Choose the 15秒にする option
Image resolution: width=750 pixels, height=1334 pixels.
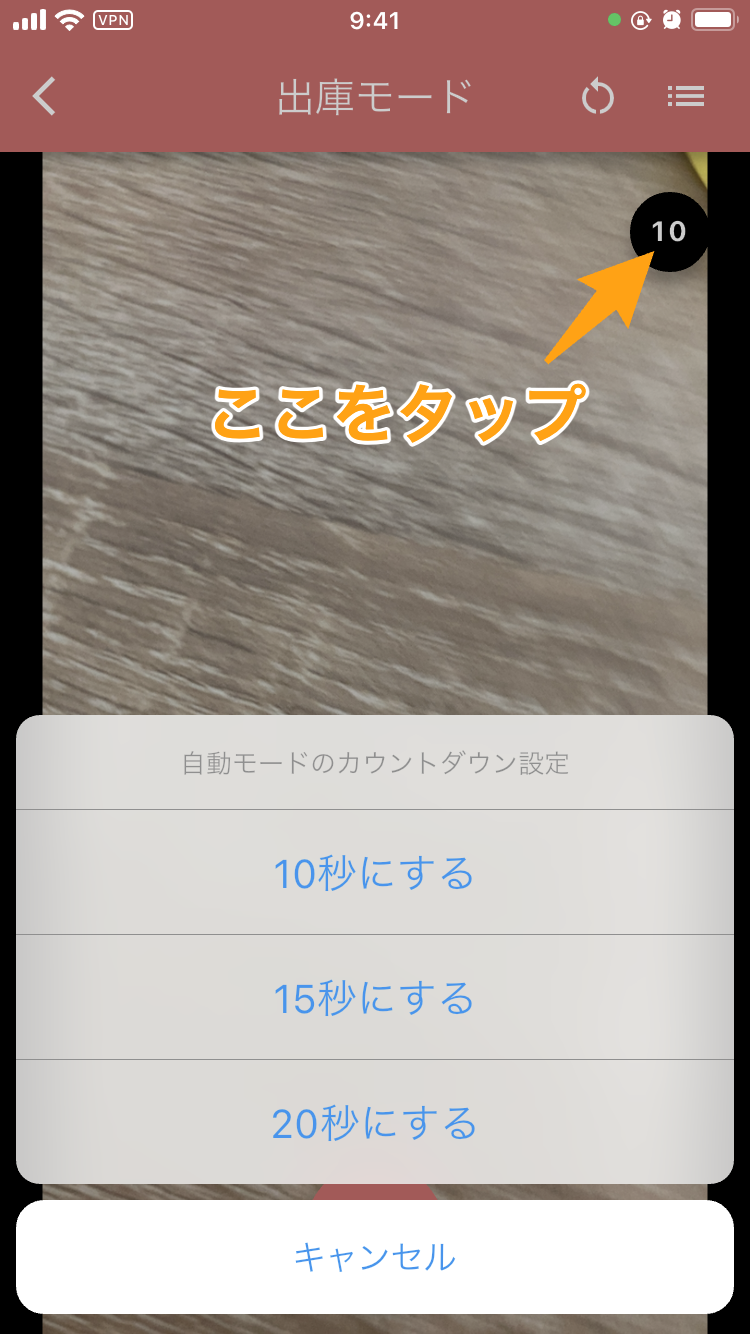coord(374,998)
